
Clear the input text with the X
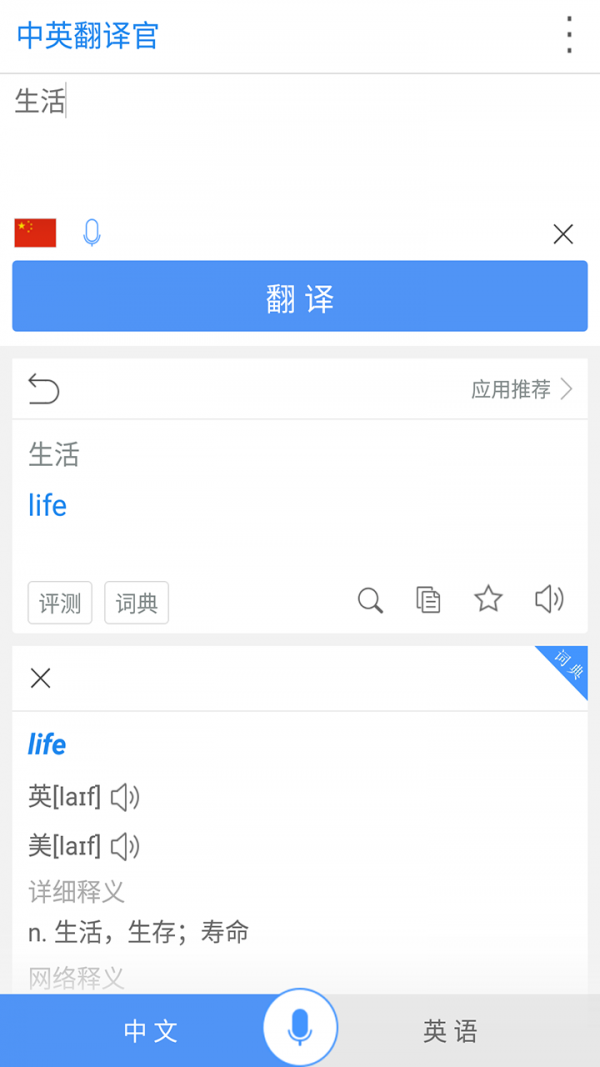click(x=563, y=234)
